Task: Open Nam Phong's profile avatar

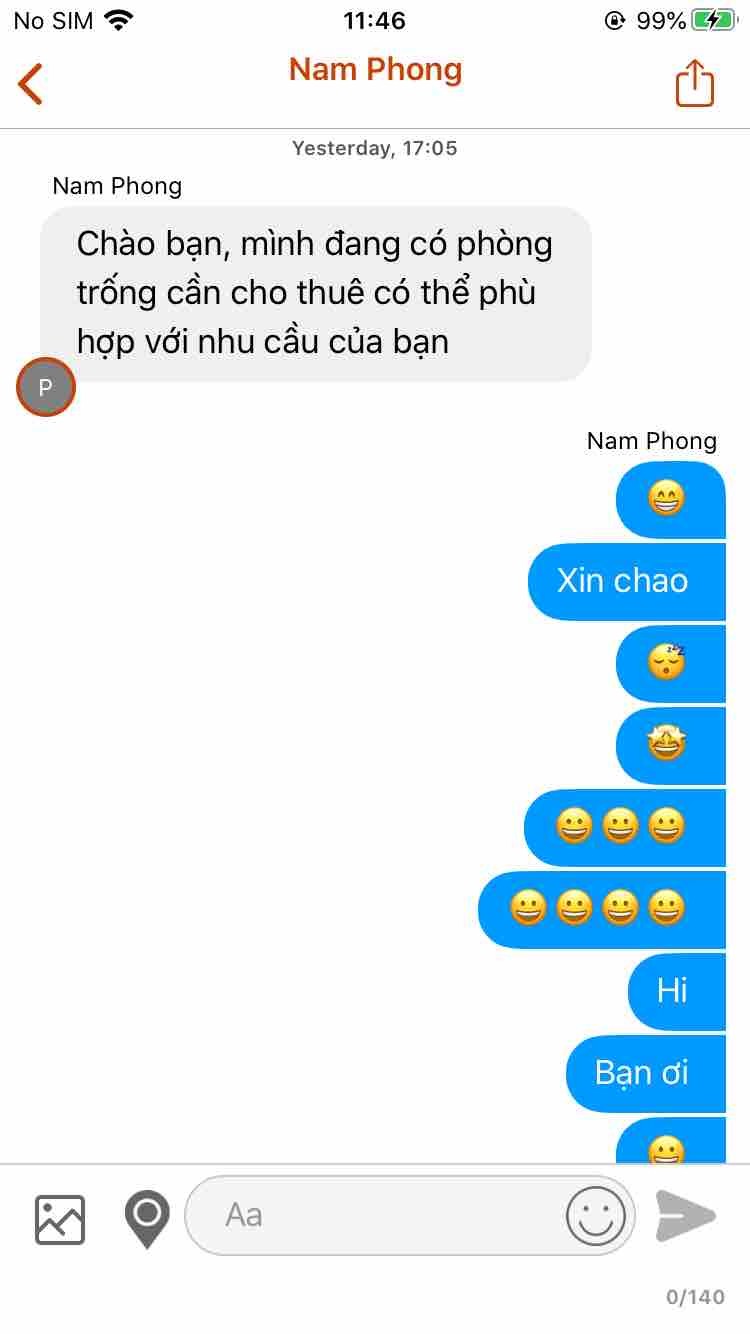Action: point(46,387)
